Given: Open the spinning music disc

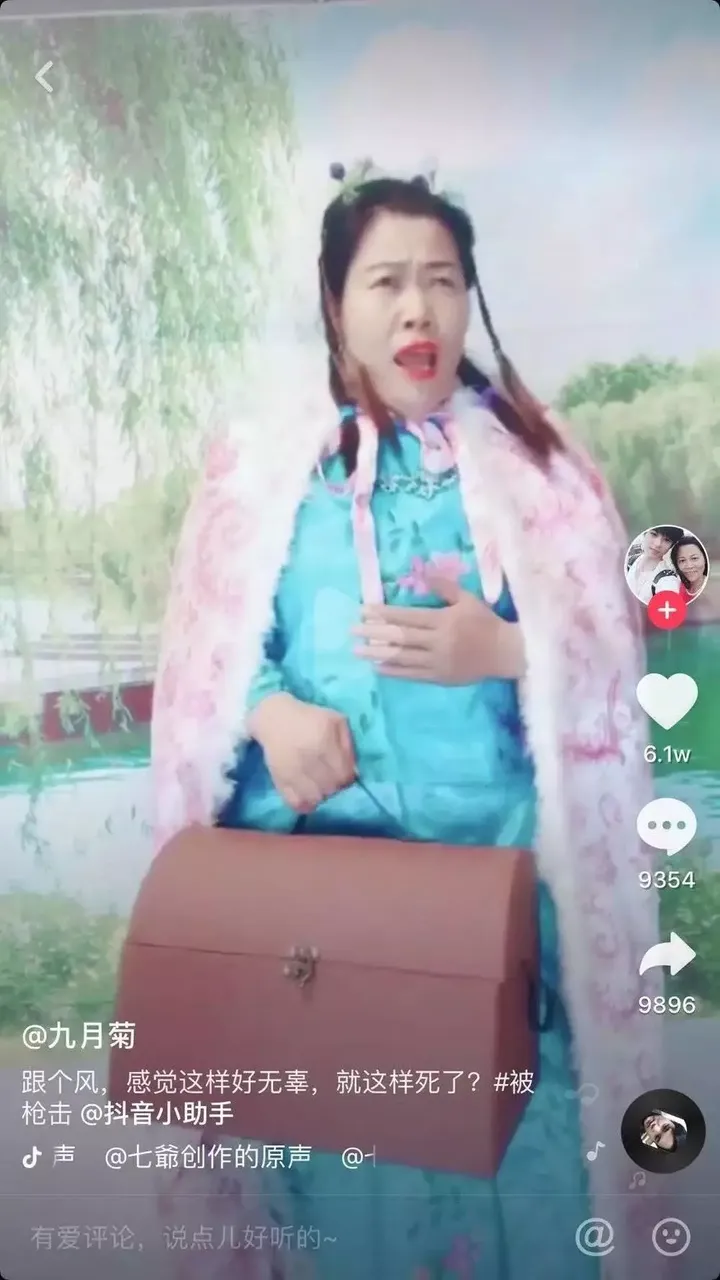Looking at the screenshot, I should [663, 1131].
